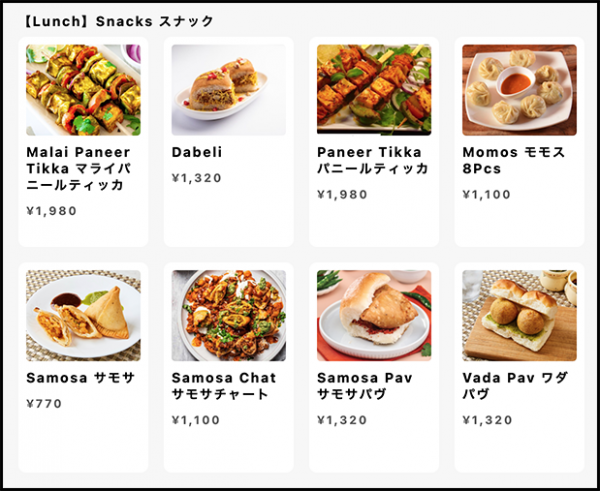Open the Samosa Chat menu item

[x=228, y=365]
